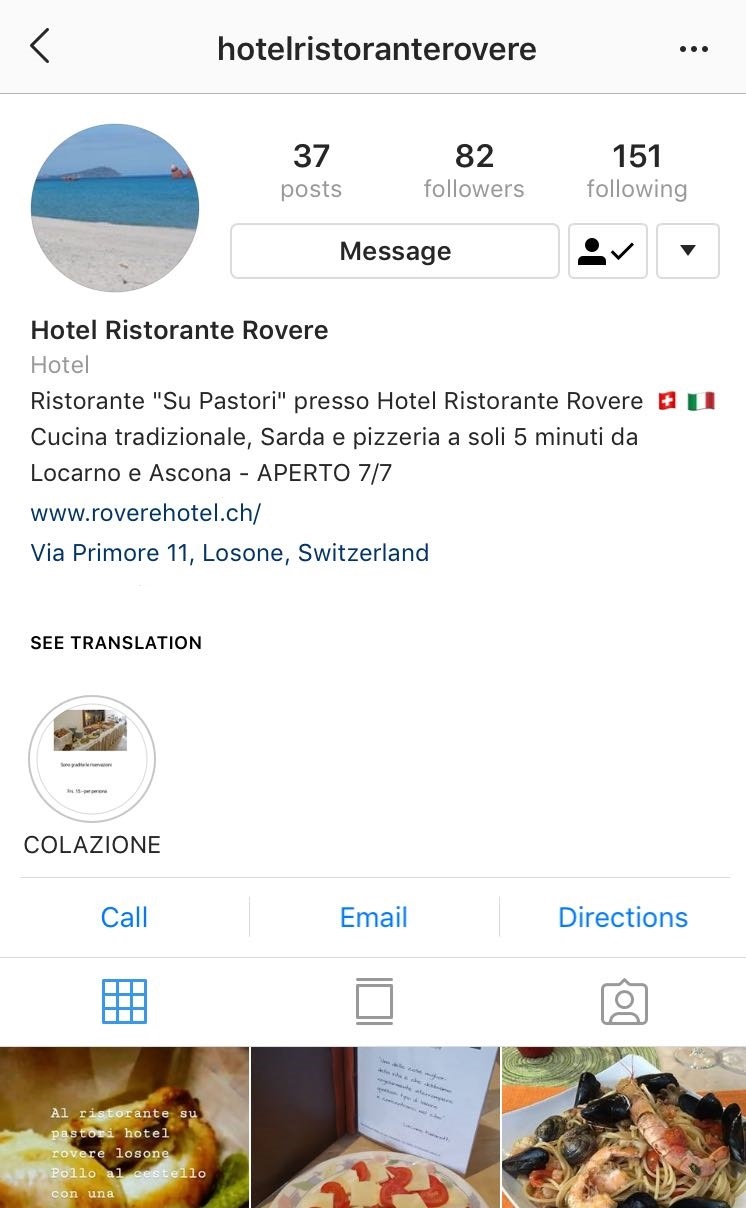The height and width of the screenshot is (1208, 746).
Task: Tap See Translation for the bio
Action: (x=116, y=643)
